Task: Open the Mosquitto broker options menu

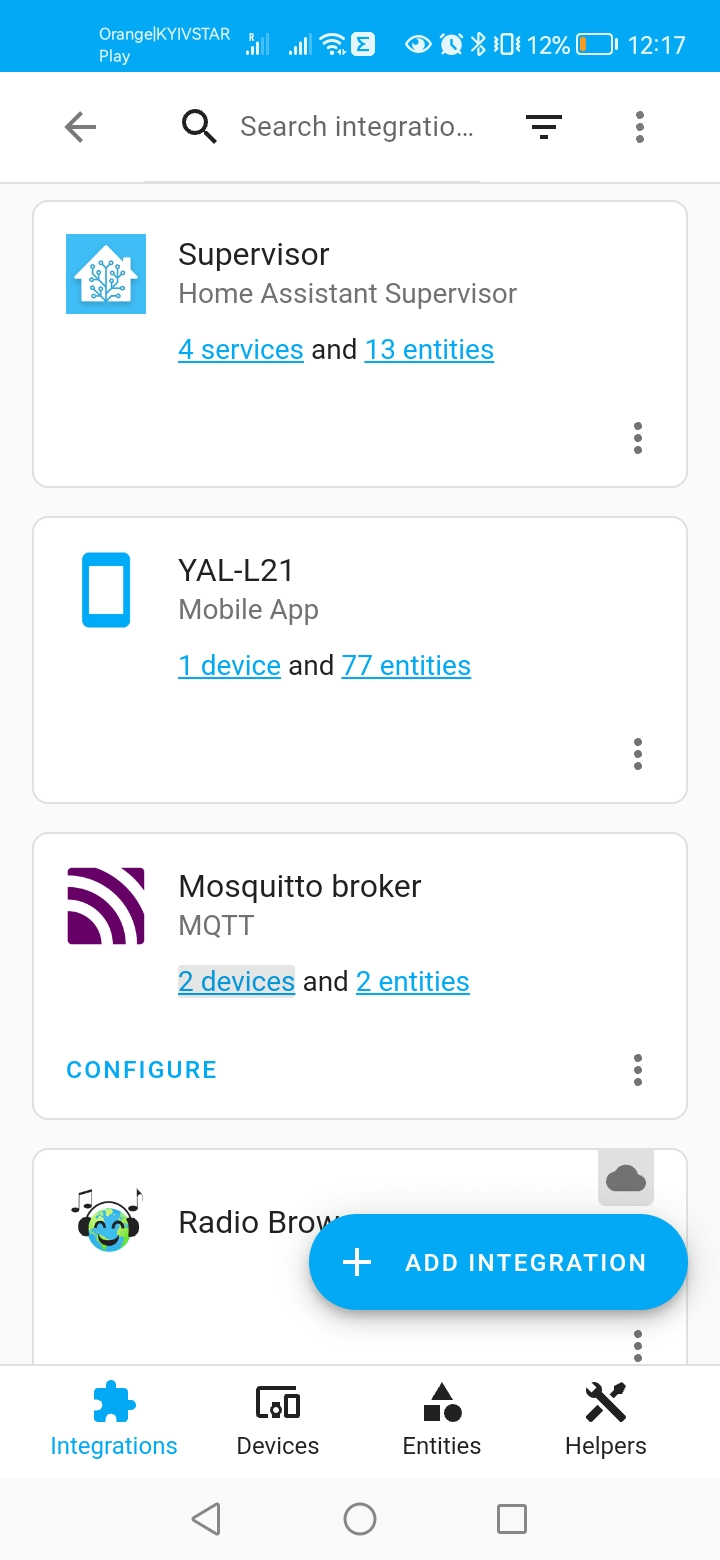Action: pyautogui.click(x=637, y=1070)
